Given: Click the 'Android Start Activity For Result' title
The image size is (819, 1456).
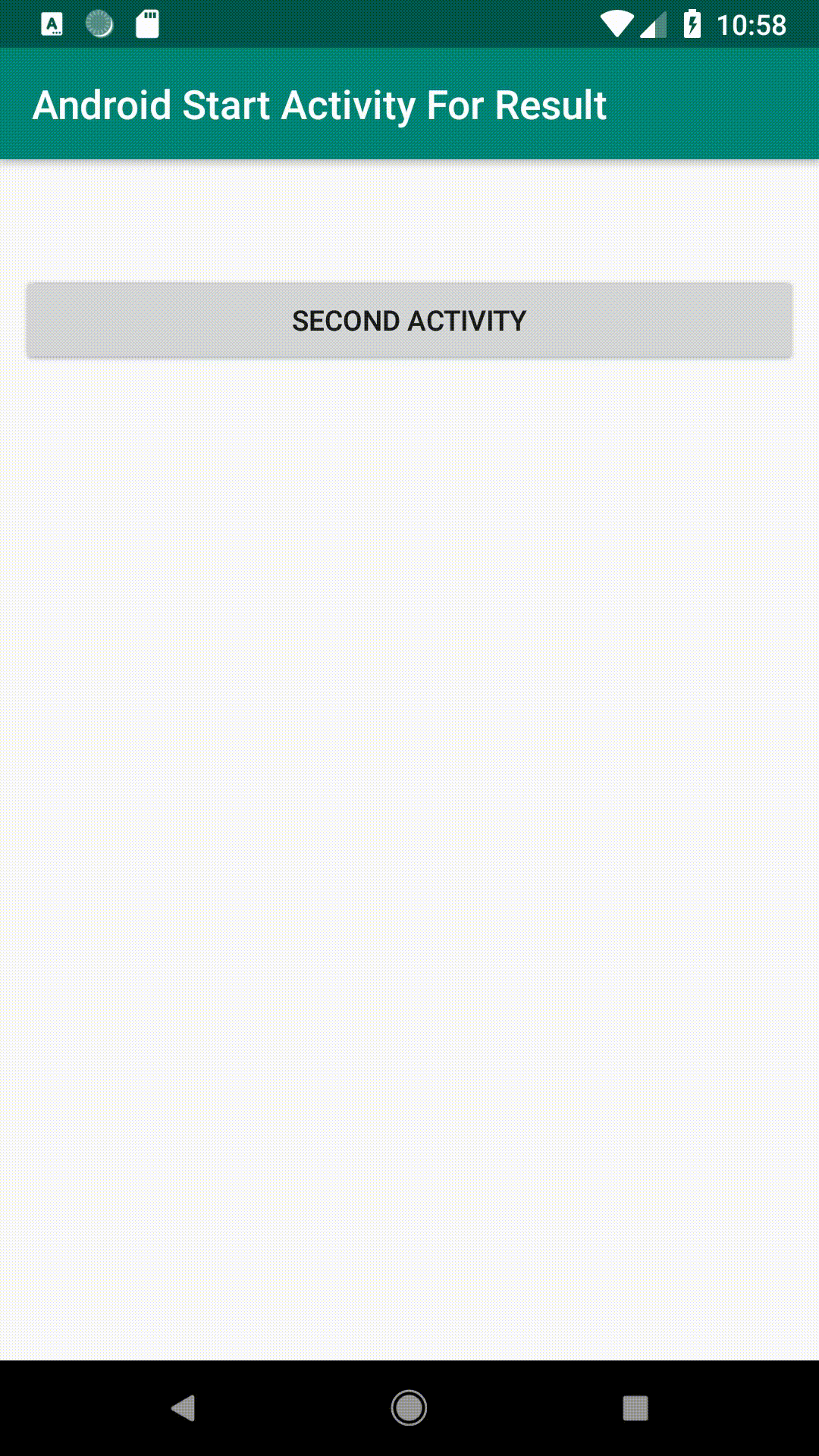Looking at the screenshot, I should (320, 105).
